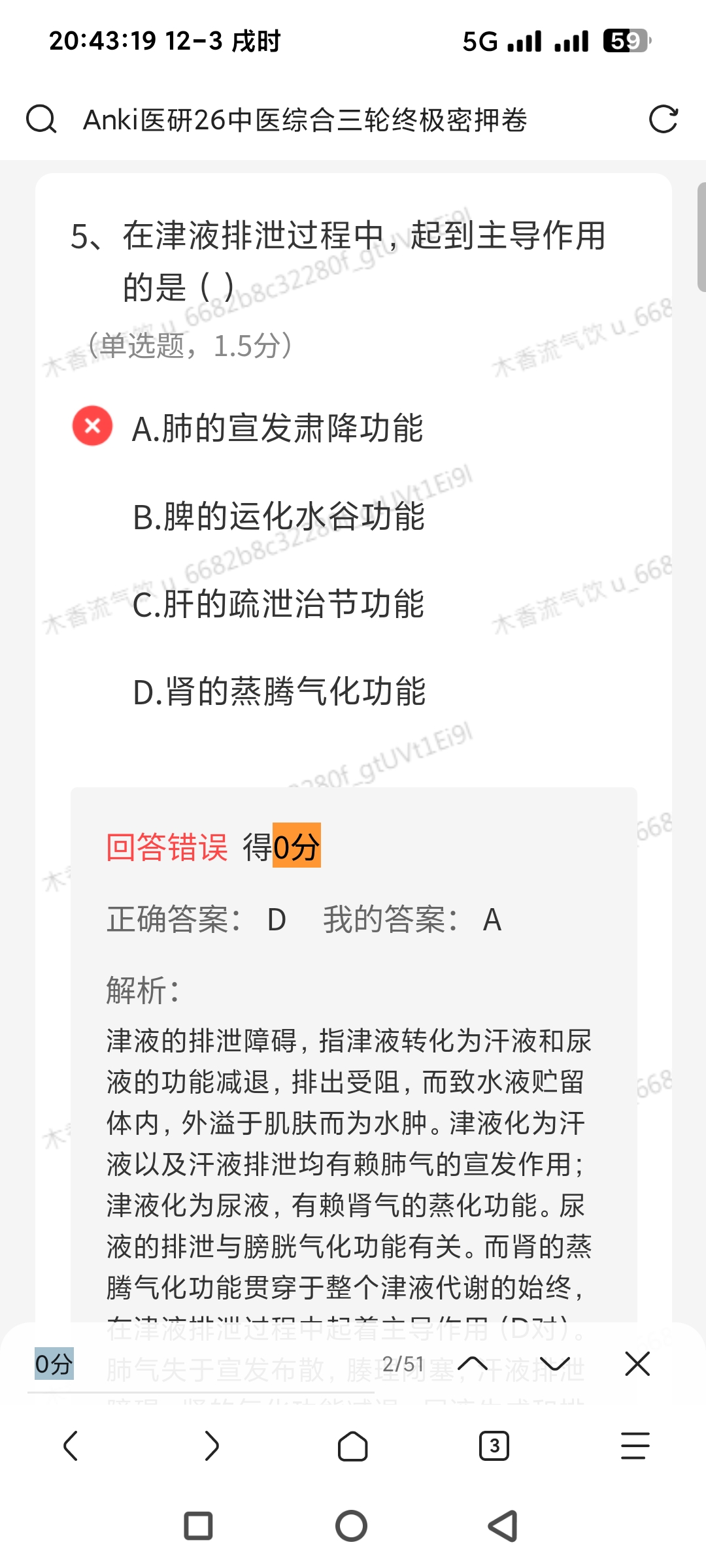This screenshot has width=706, height=1568.
Task: Choose option C.肝的疏泄治节功能
Action: pyautogui.click(x=278, y=604)
